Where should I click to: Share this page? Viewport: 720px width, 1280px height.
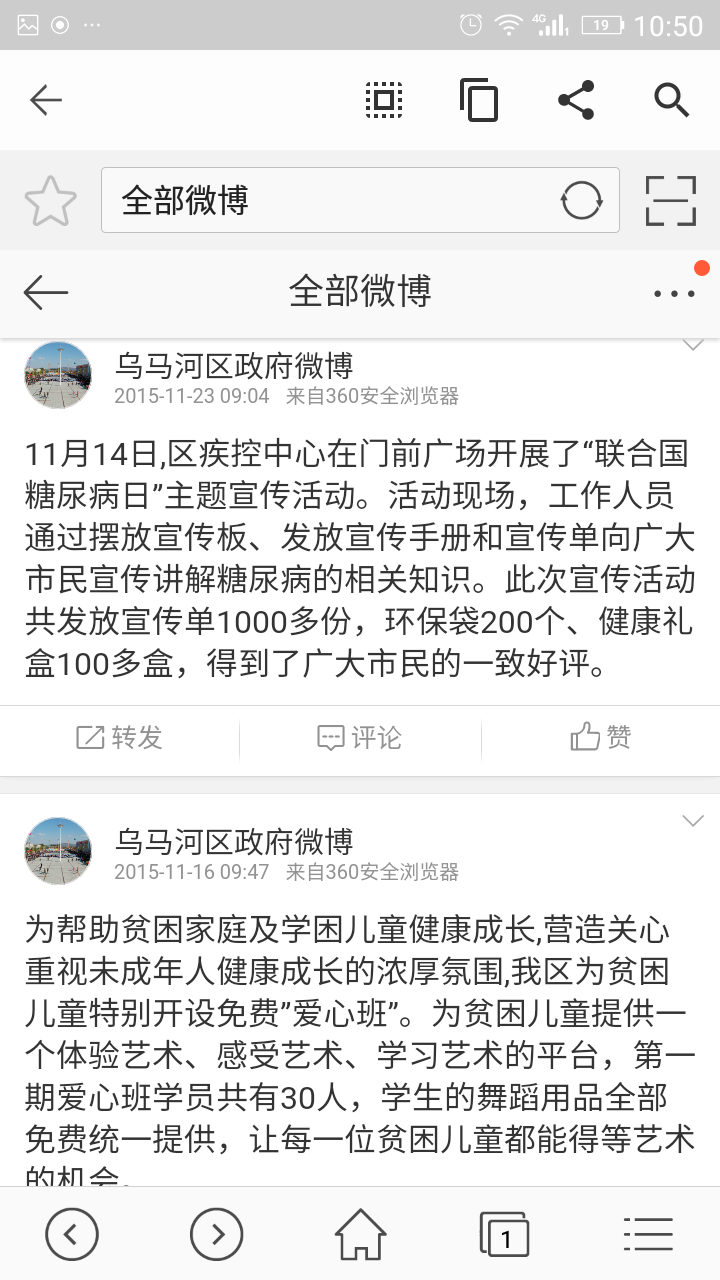pyautogui.click(x=576, y=99)
